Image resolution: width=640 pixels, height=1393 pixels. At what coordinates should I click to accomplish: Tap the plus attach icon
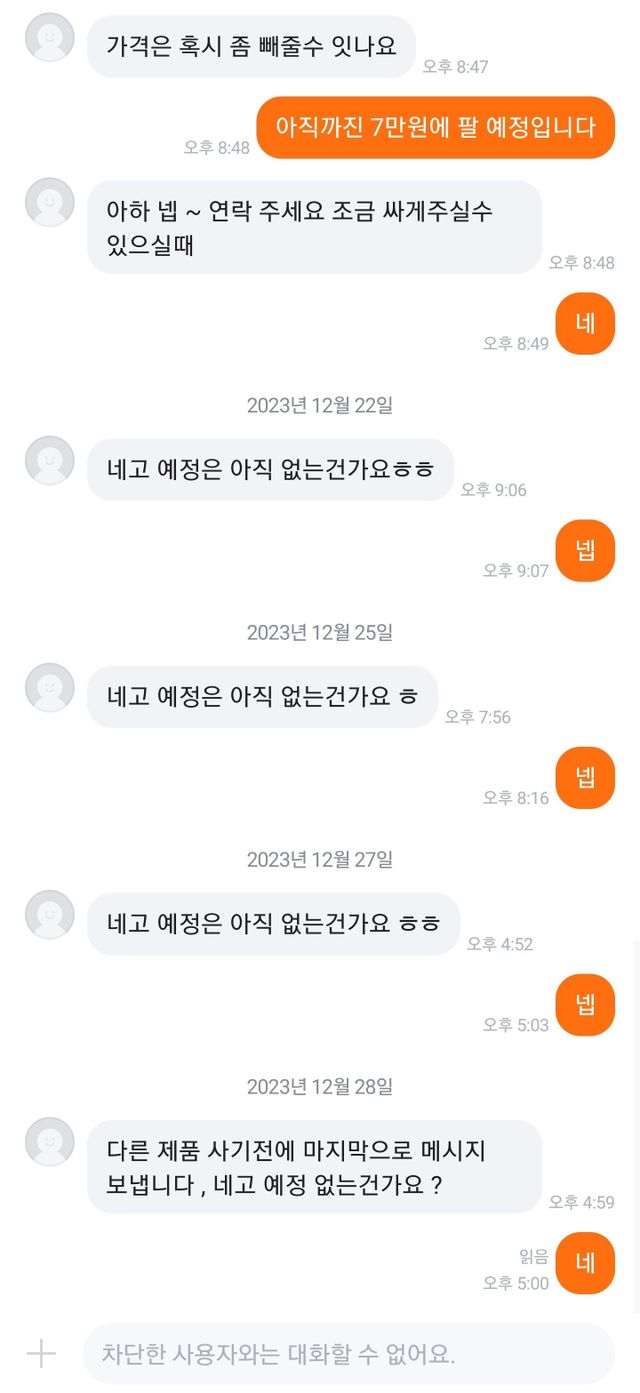[x=41, y=1355]
